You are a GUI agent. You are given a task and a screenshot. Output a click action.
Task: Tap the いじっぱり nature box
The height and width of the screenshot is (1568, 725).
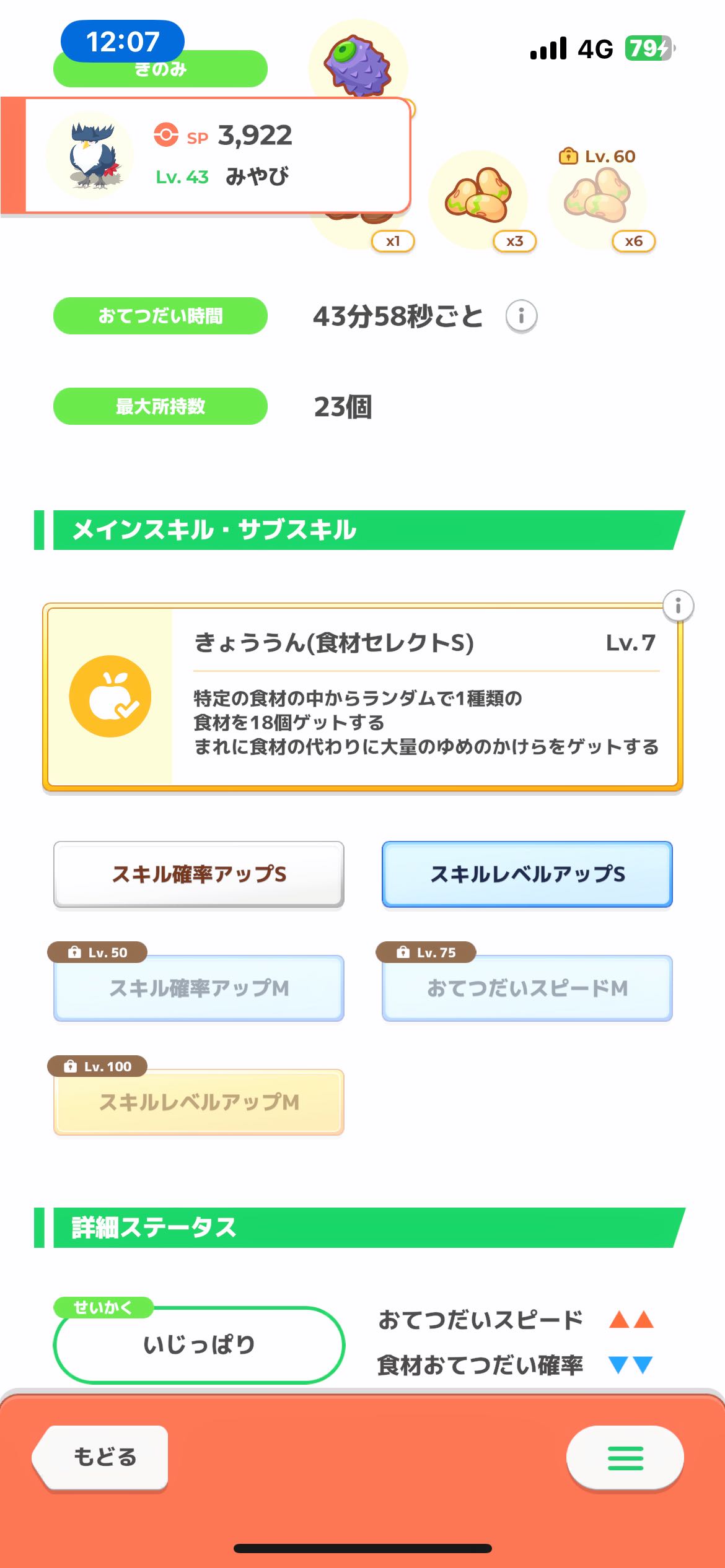(x=199, y=1344)
